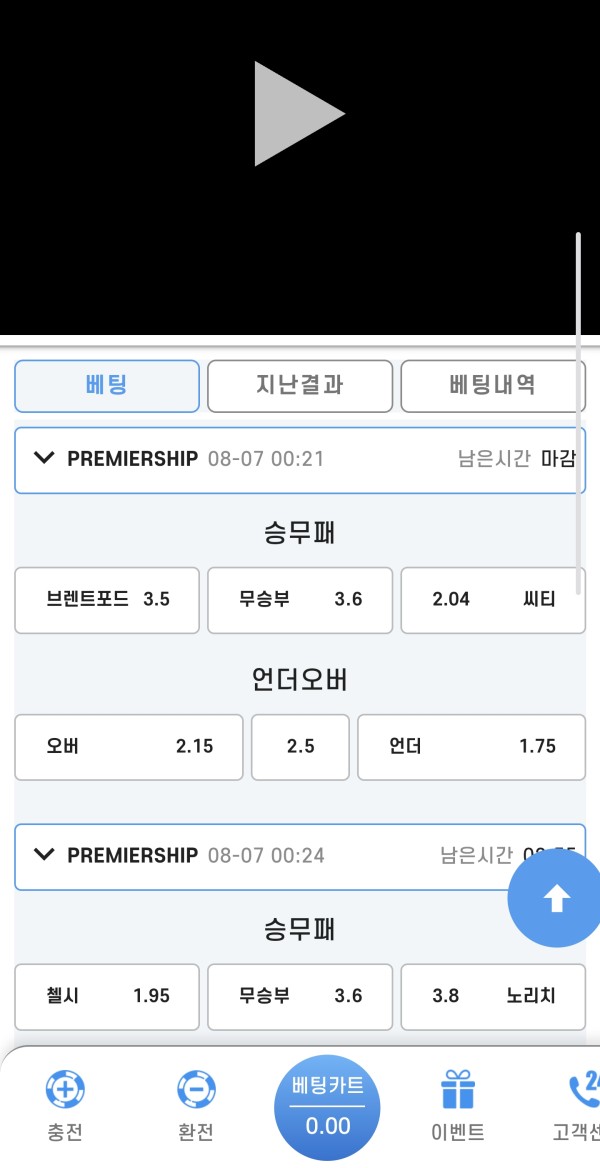Viewport: 600px width, 1168px height.
Task: Choose 언더 at 1.75 odds
Action: (471, 747)
